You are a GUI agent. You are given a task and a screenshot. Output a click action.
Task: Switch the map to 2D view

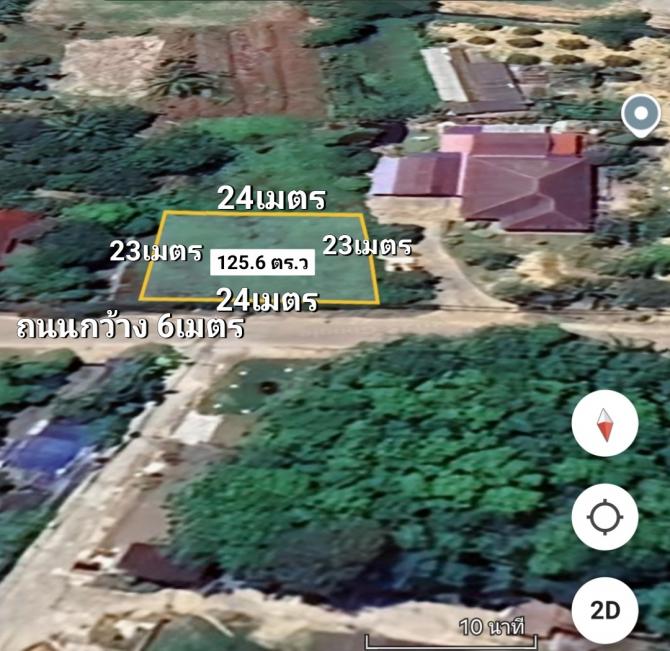[605, 610]
